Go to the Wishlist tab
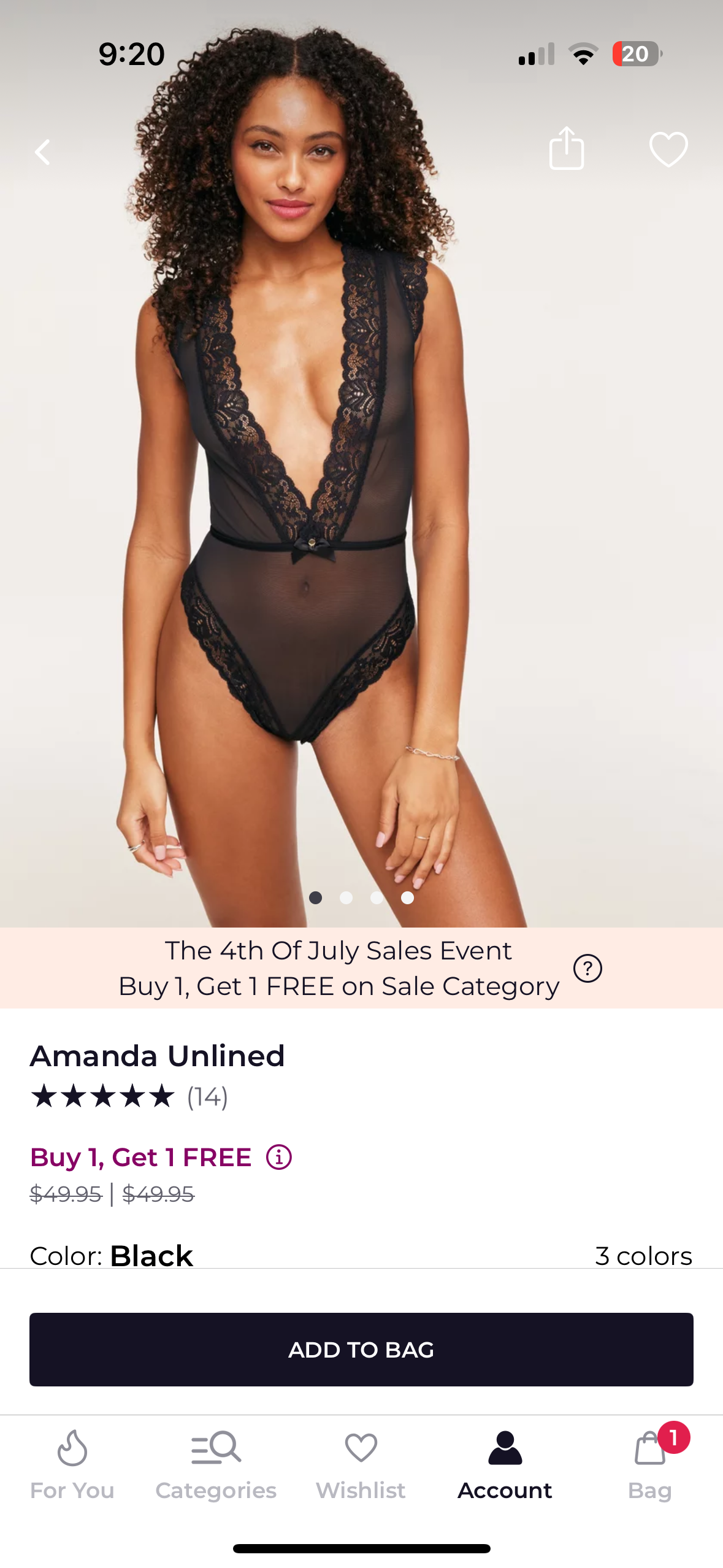This screenshot has height=1568, width=723. coord(361,1465)
